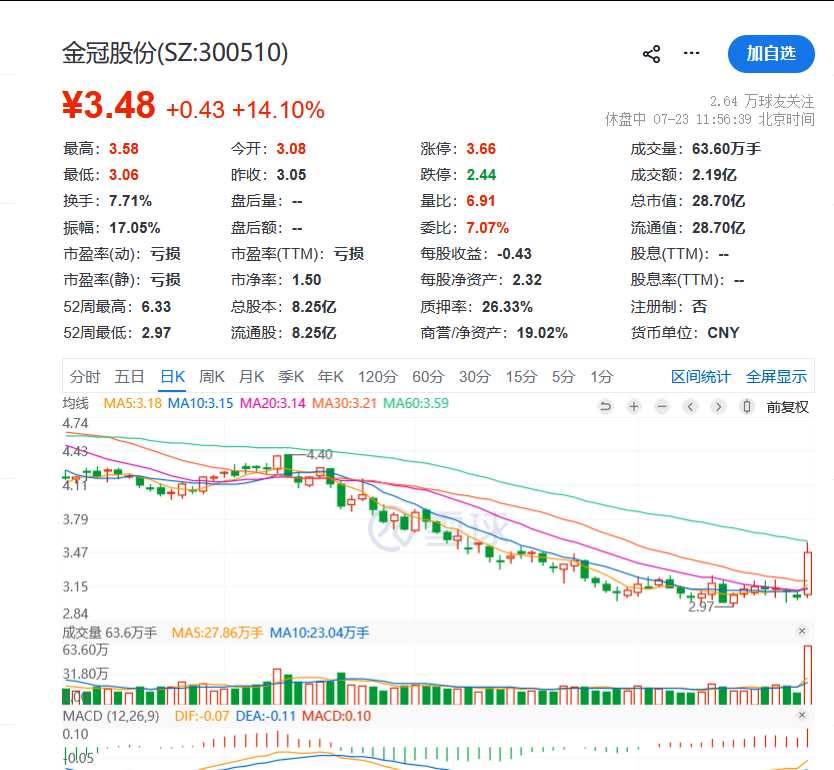Select the 周K chart tab

212,376
